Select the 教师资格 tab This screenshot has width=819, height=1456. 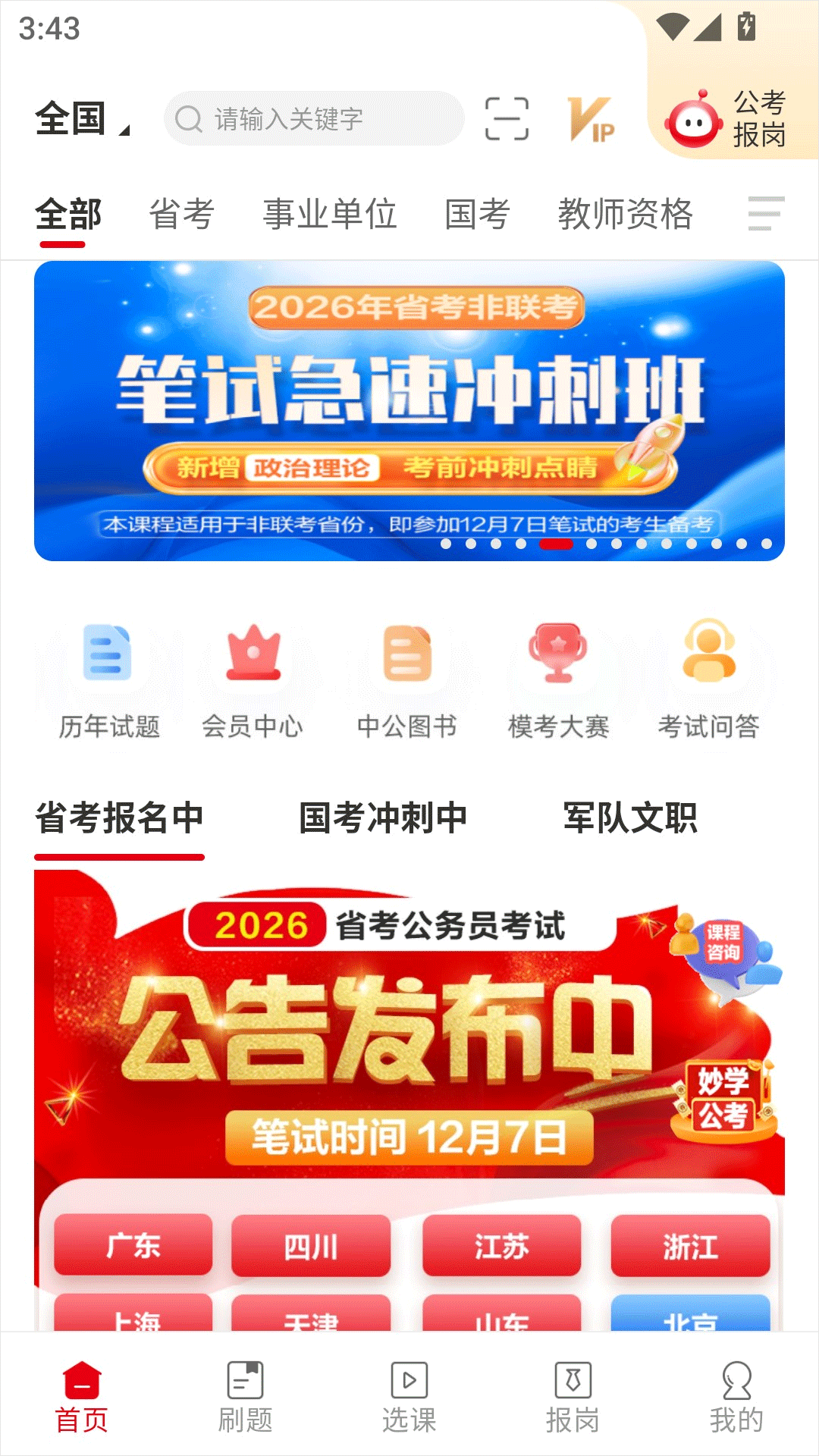coord(626,215)
